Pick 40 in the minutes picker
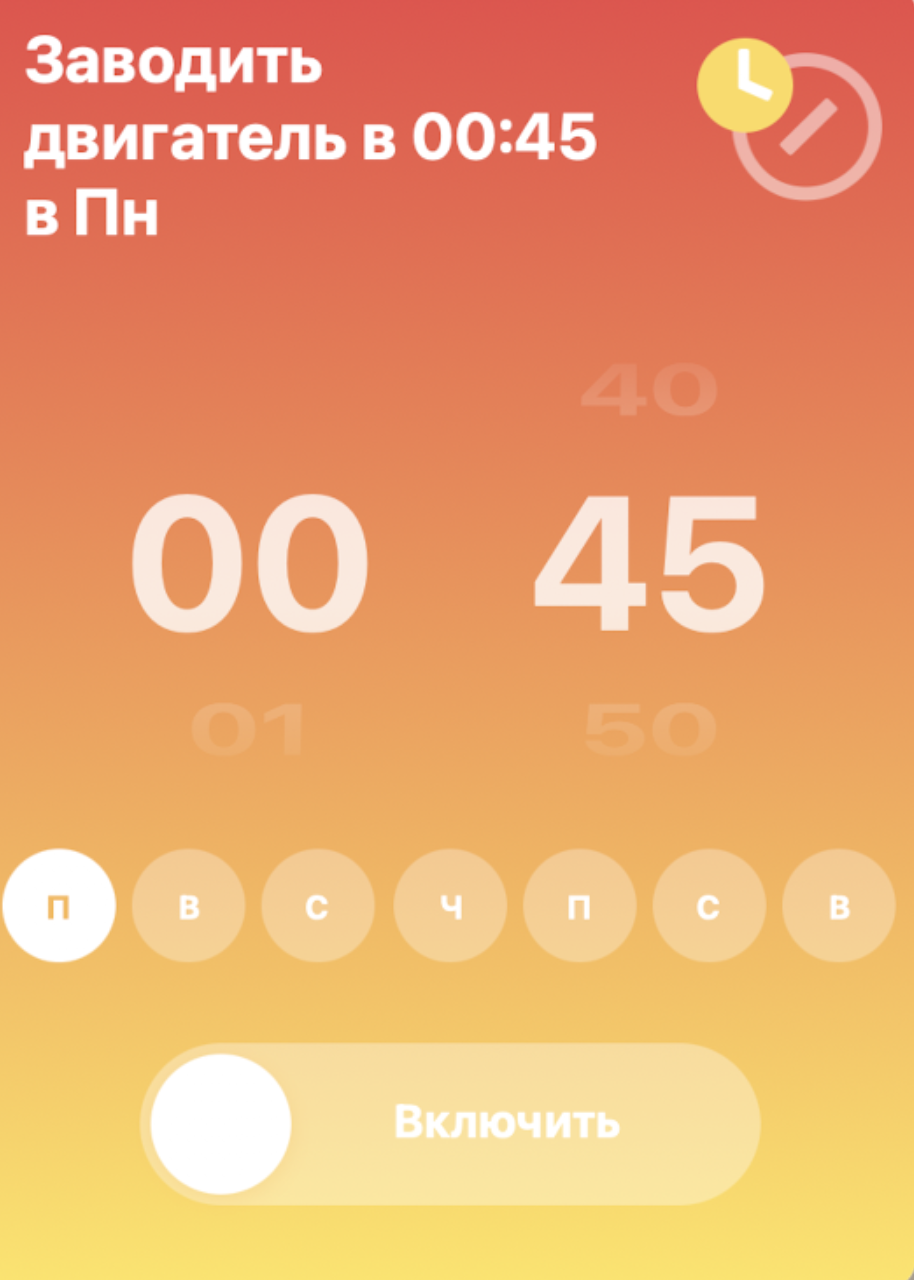 point(649,390)
